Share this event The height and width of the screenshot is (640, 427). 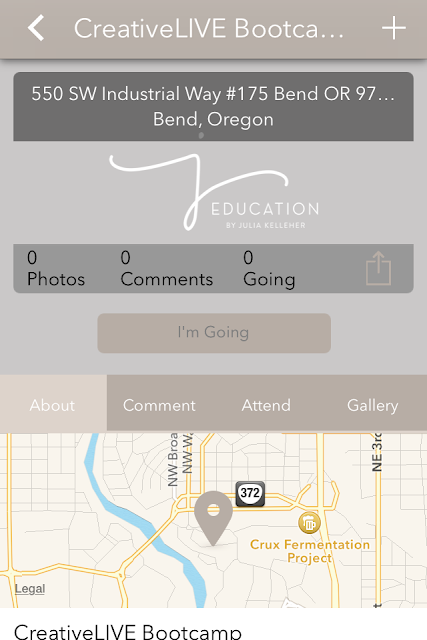click(378, 268)
